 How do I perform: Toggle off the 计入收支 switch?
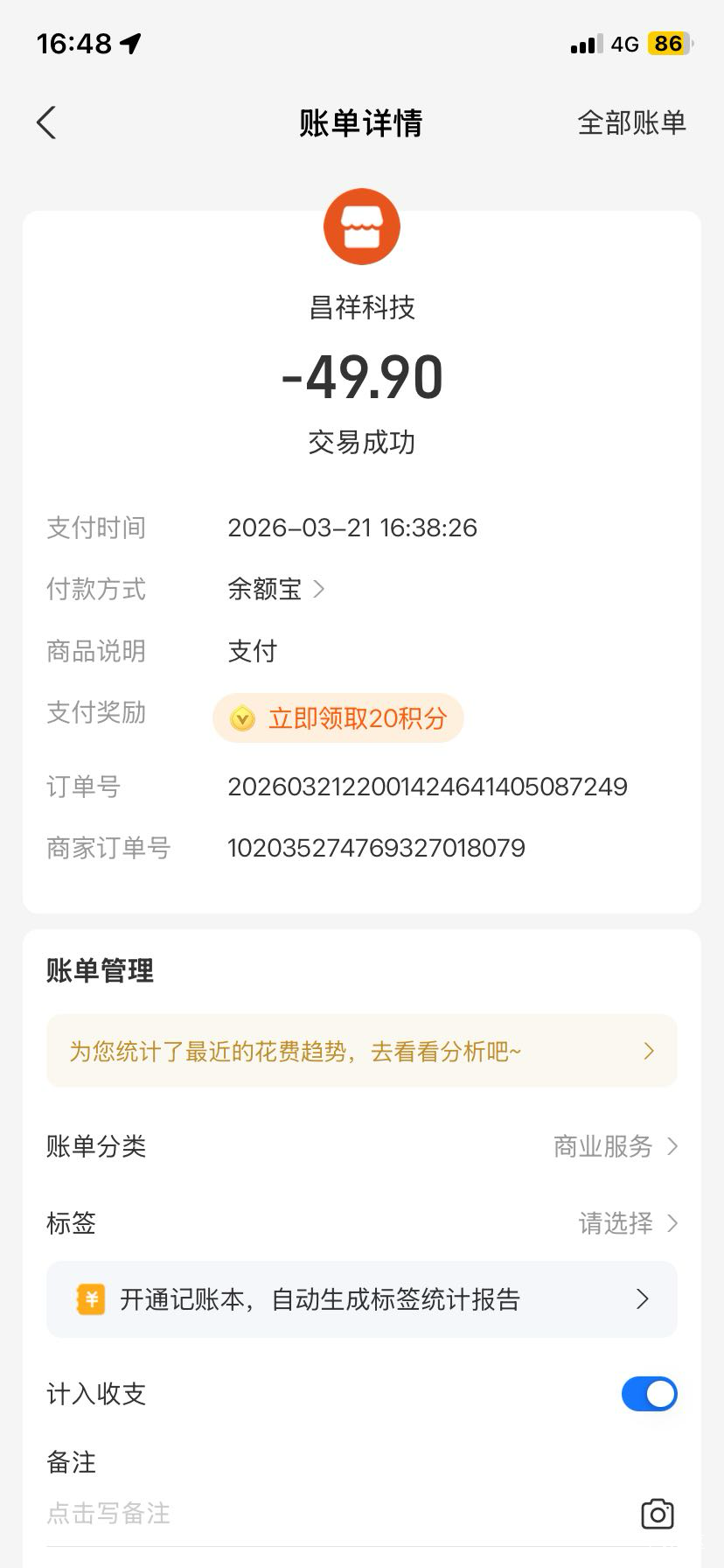[649, 1394]
